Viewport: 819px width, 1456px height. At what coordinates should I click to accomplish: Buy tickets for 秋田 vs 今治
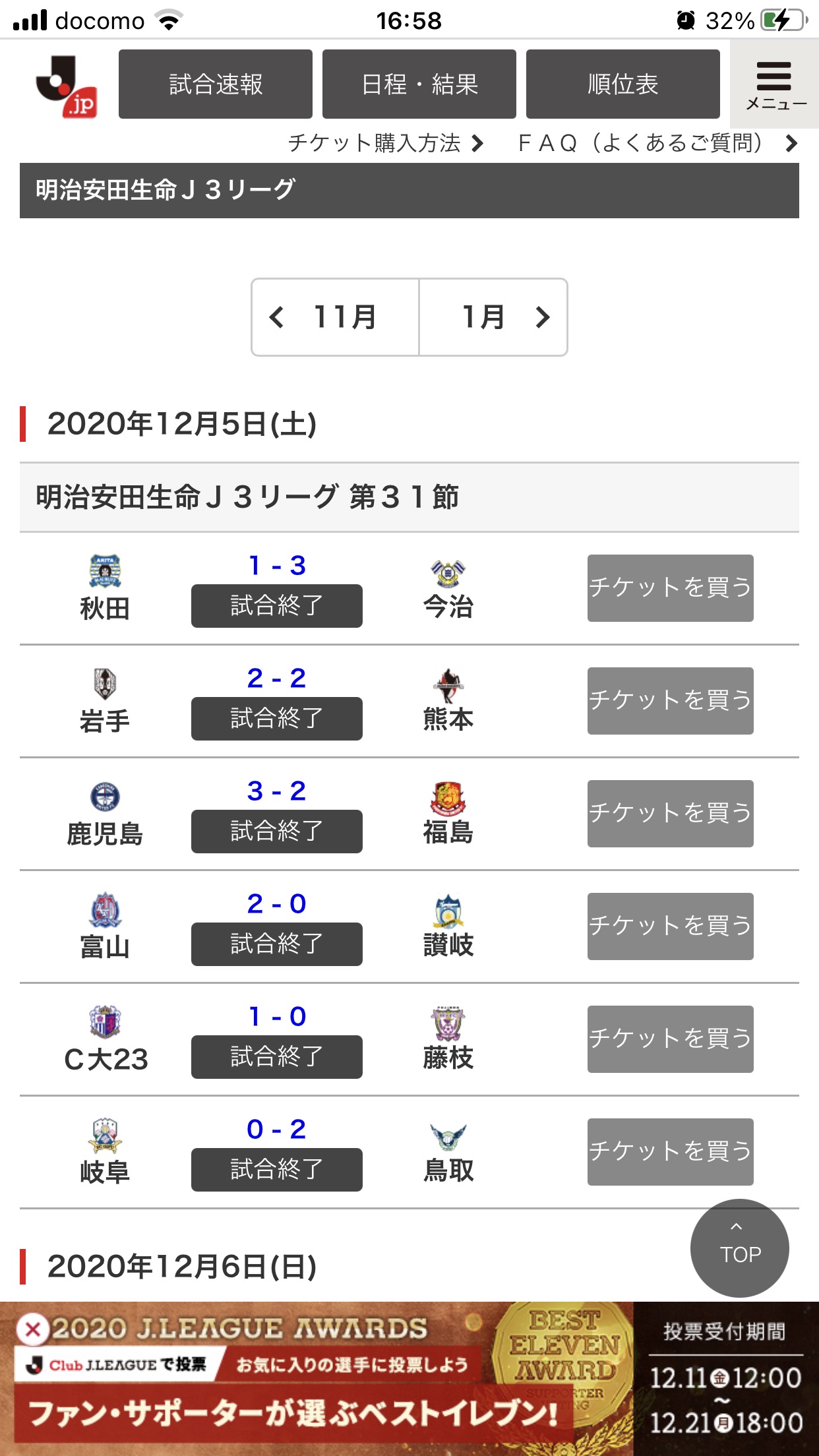point(671,588)
